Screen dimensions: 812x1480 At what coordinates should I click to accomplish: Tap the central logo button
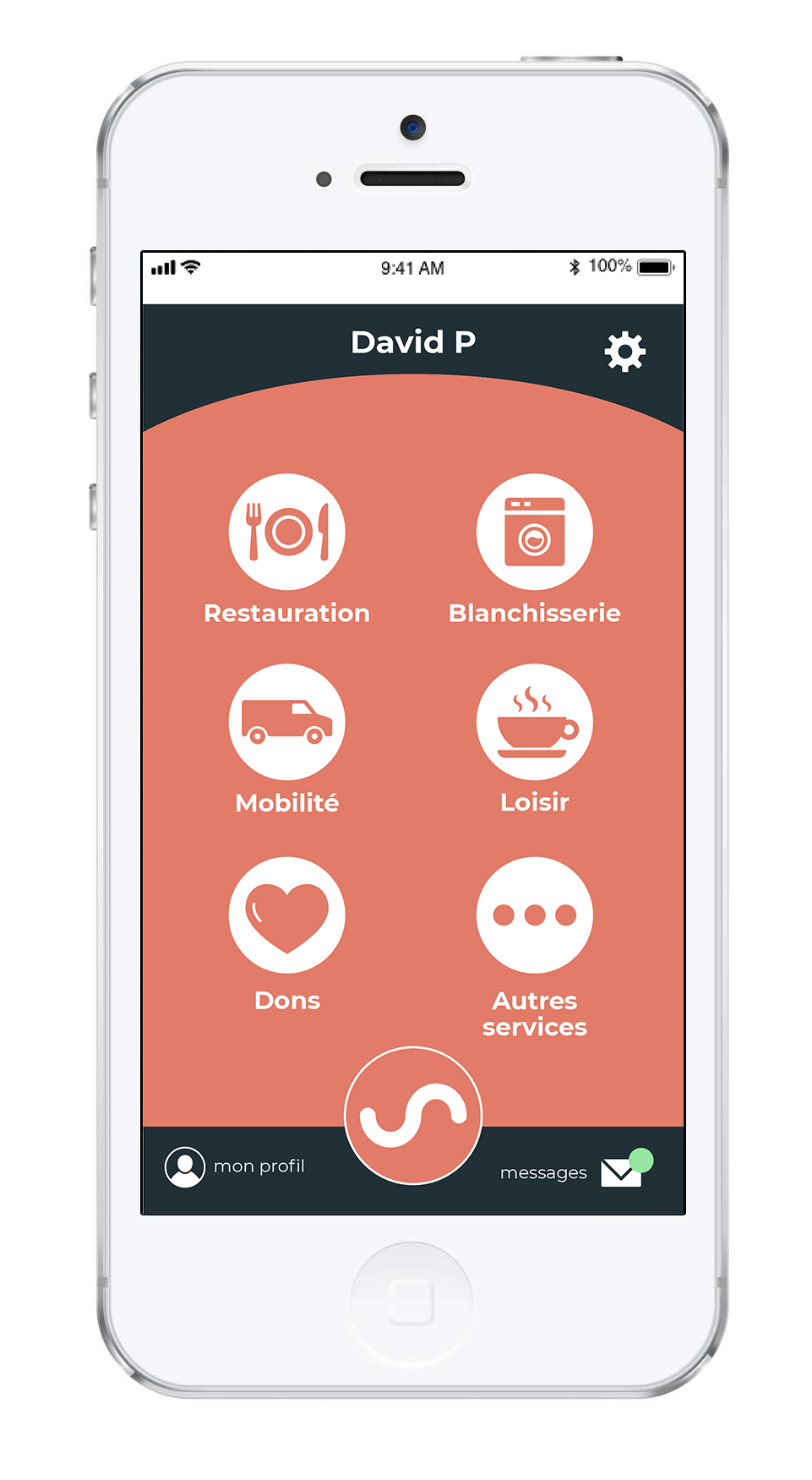pos(413,1116)
